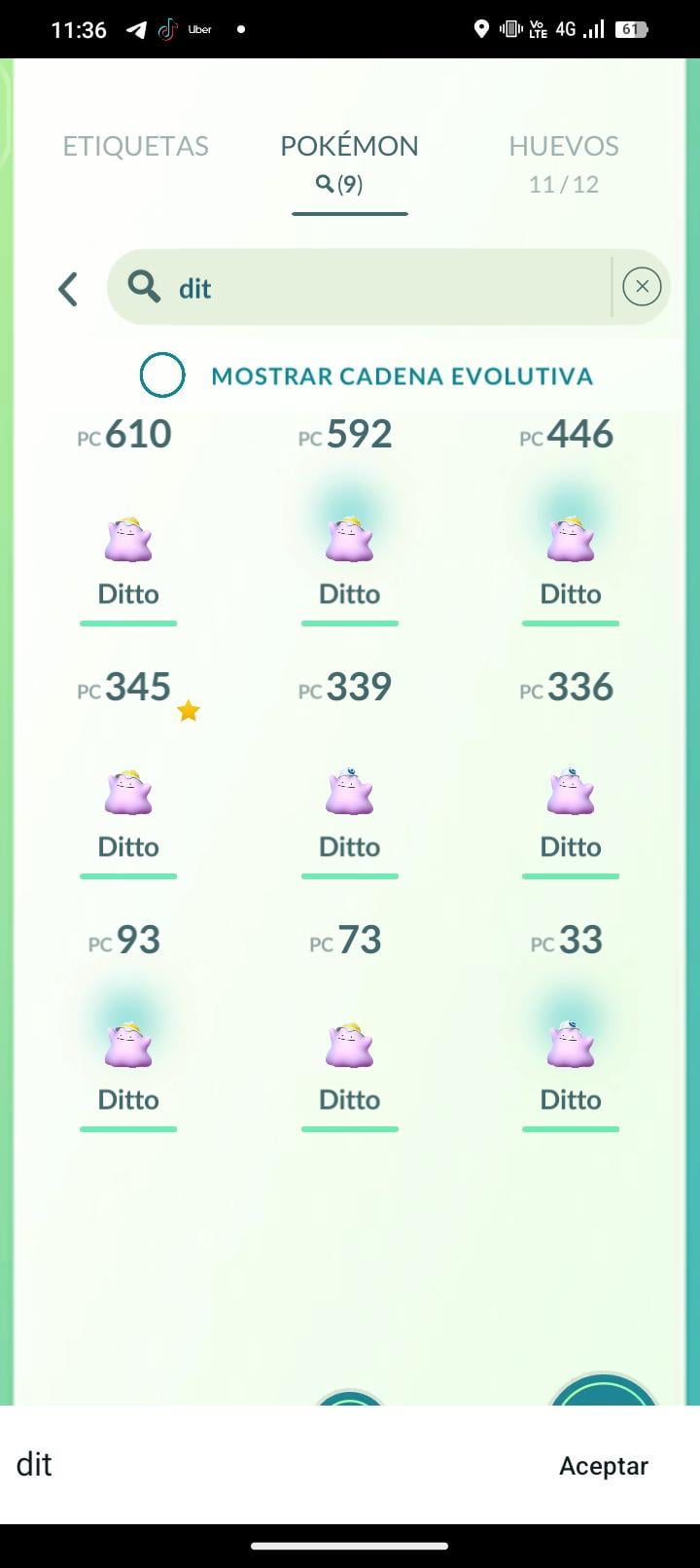Open the Ditto with PC 610
Viewport: 700px width, 1568px height.
pos(128,540)
